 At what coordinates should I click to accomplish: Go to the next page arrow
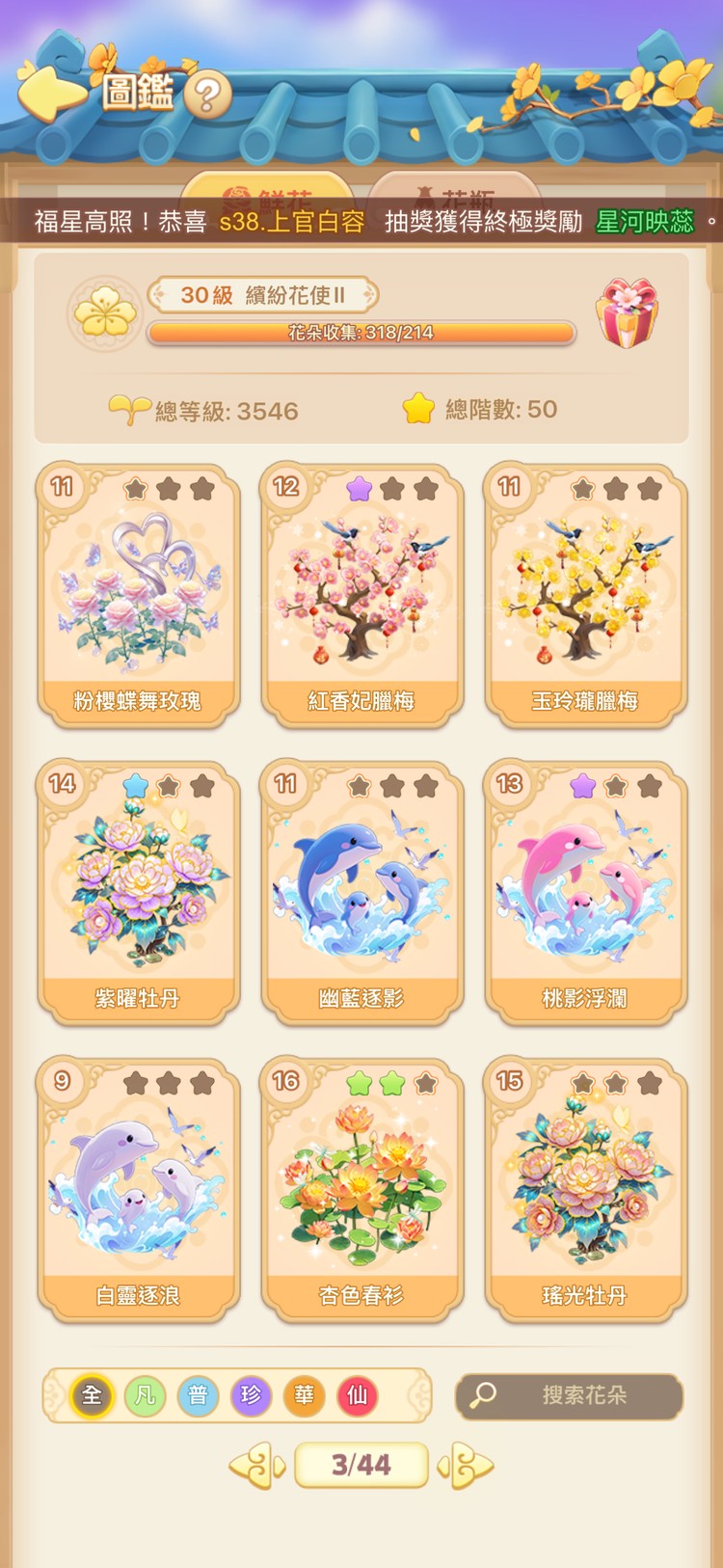(x=467, y=1466)
